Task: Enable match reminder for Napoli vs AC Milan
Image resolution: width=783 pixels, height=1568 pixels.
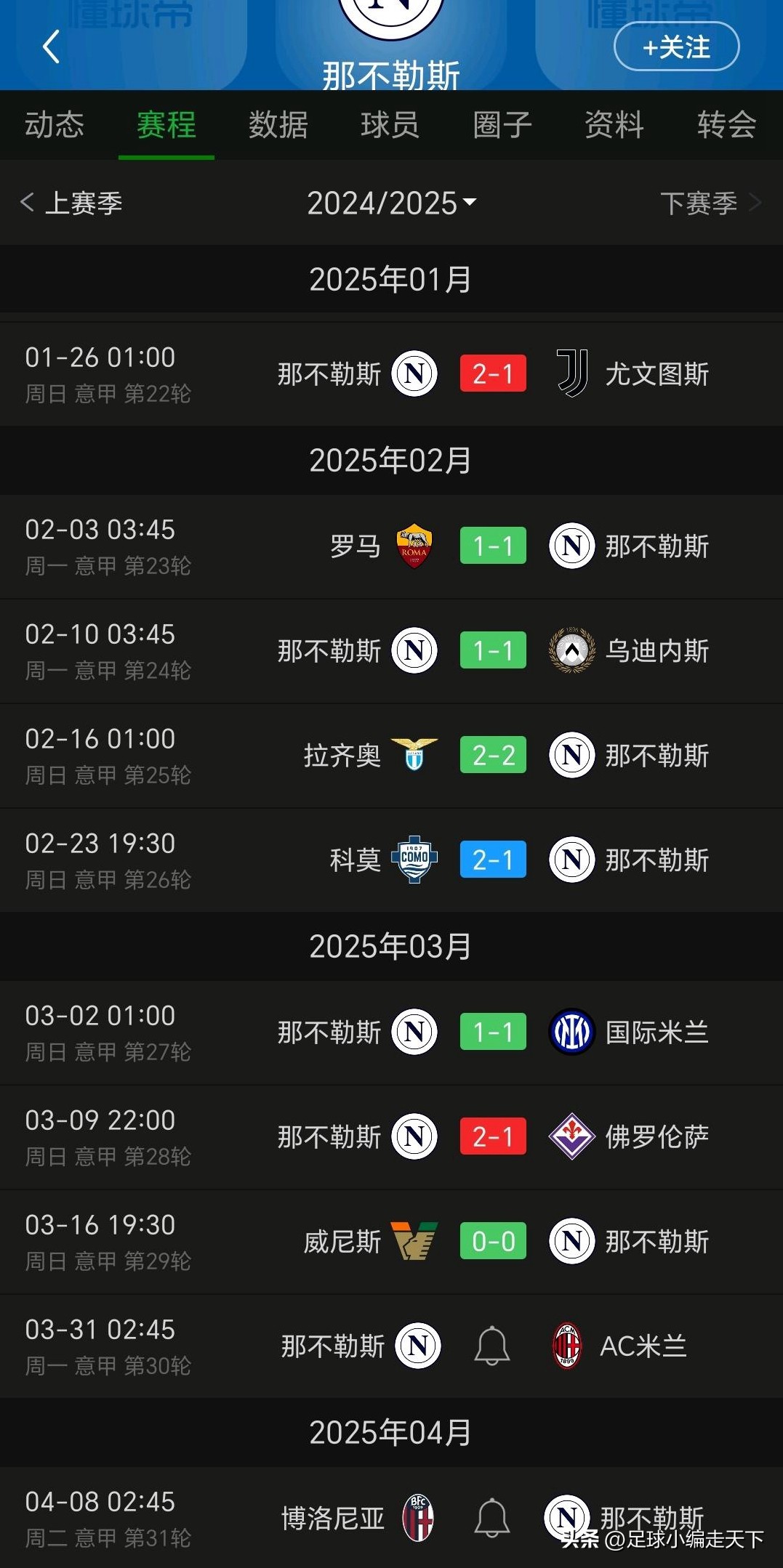Action: click(x=492, y=1346)
